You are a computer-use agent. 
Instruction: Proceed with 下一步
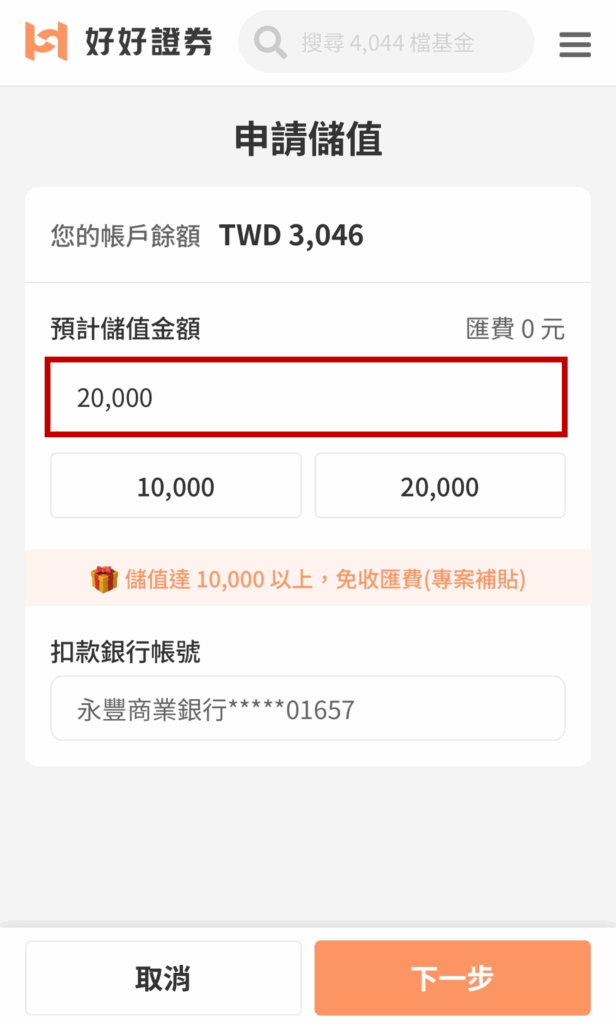452,978
